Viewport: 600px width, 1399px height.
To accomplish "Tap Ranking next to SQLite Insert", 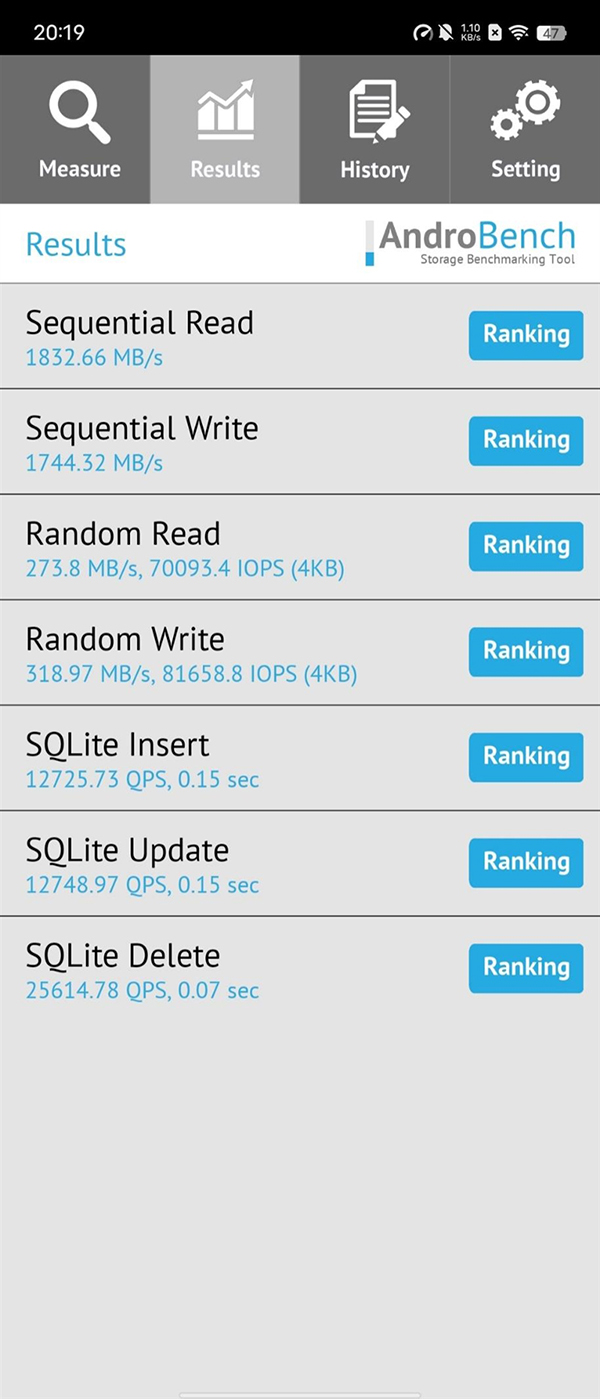I will [526, 757].
